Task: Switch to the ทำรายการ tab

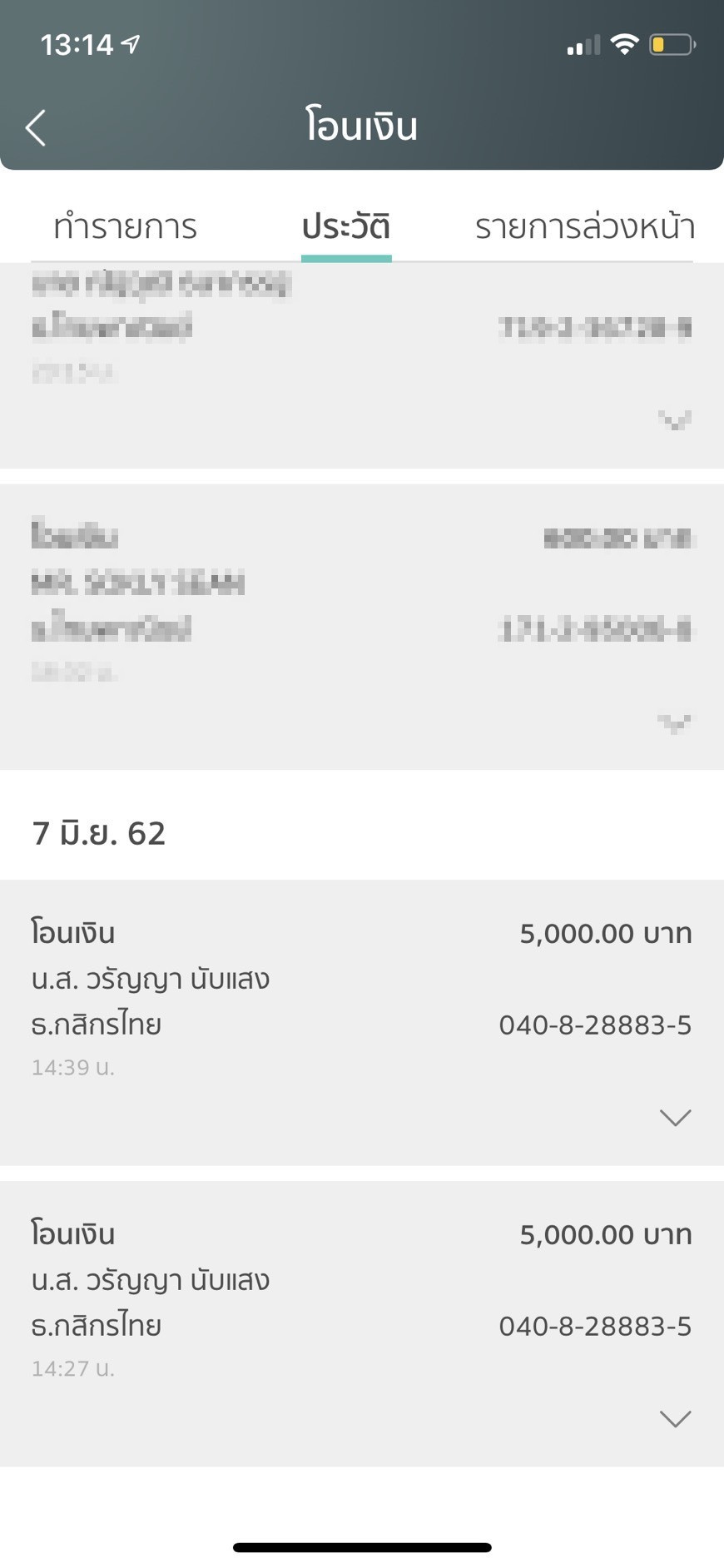Action: [126, 226]
